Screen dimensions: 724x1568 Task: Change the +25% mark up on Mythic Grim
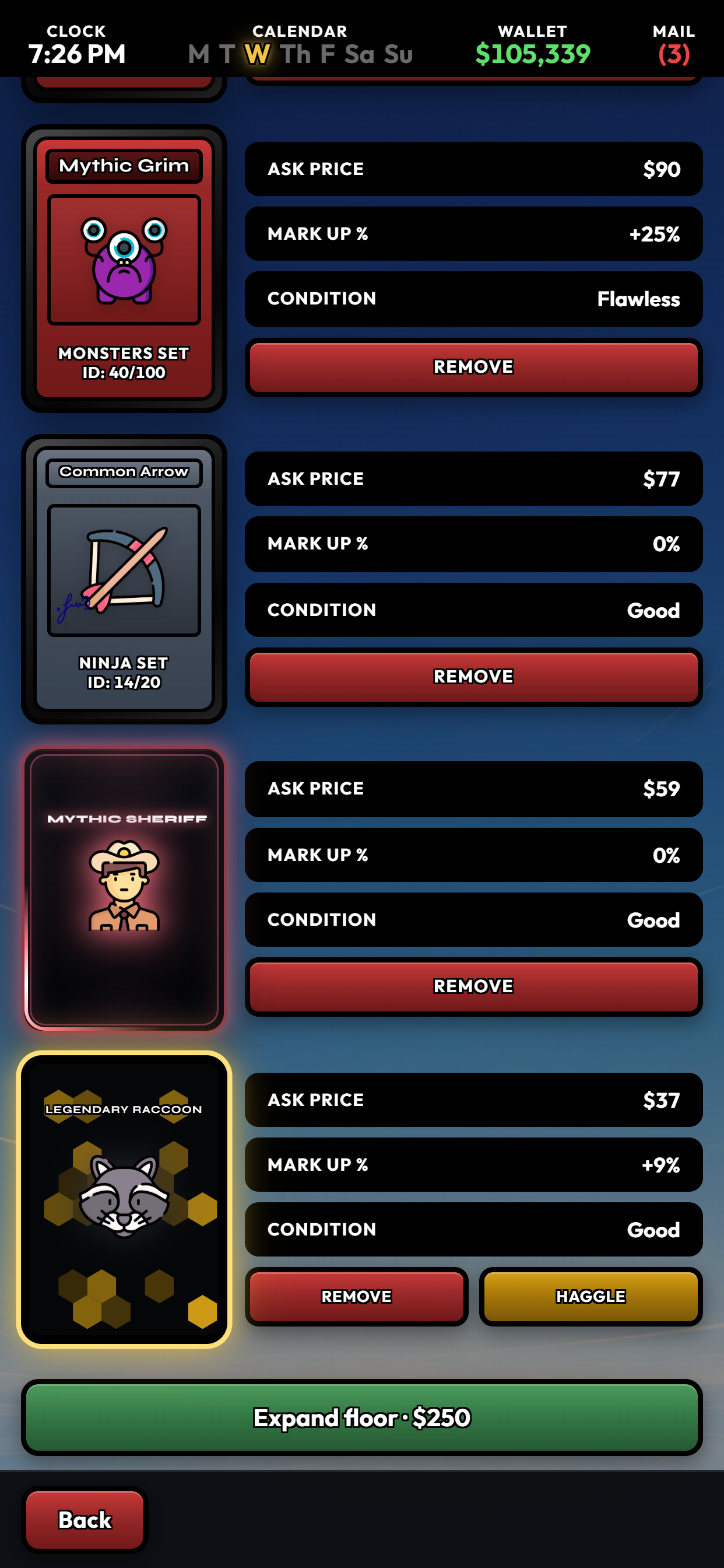point(473,234)
